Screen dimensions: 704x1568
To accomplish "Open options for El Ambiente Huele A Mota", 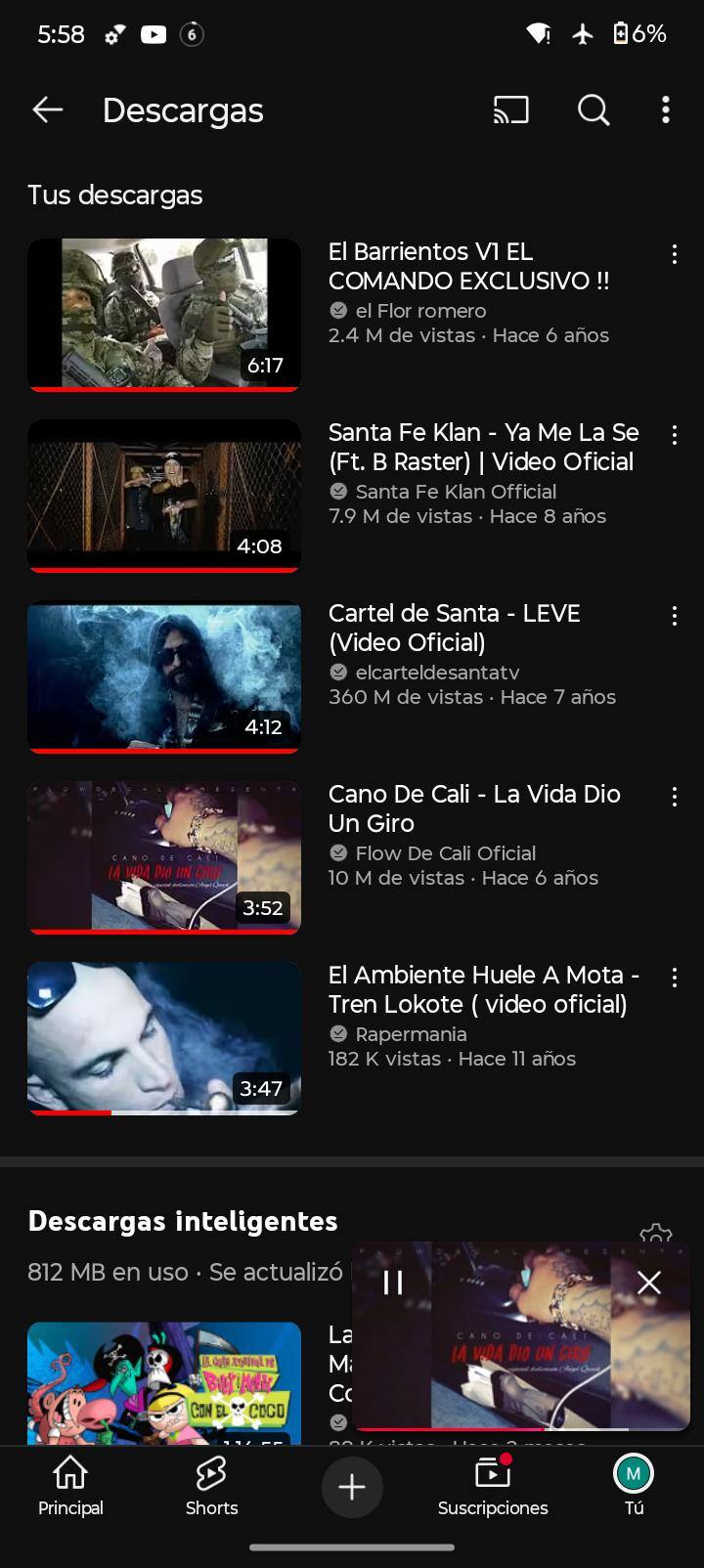I will (x=675, y=979).
